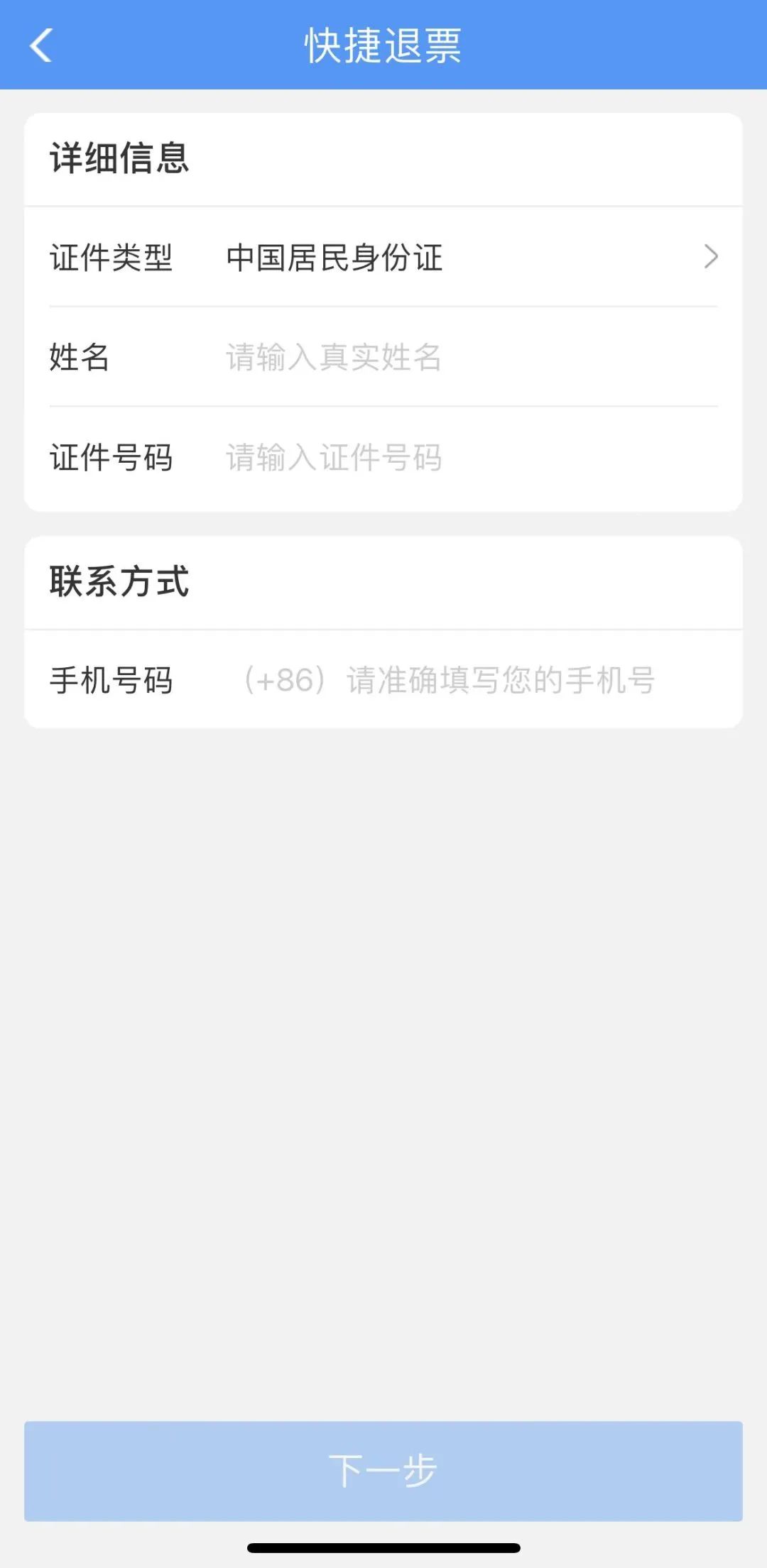Viewport: 767px width, 1568px height.
Task: Tap the 手机号码 label text
Action: pyautogui.click(x=111, y=680)
